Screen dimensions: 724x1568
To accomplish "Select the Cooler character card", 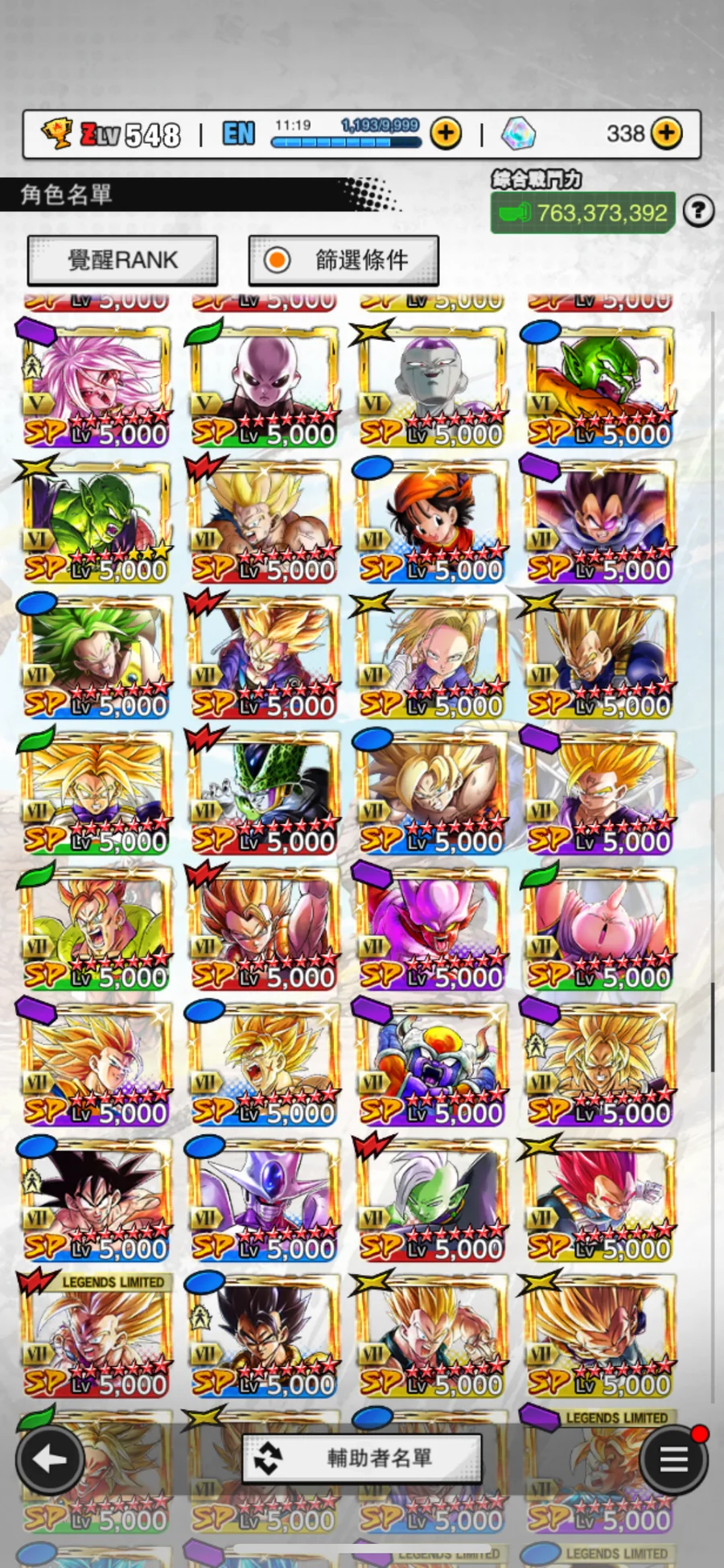I will point(264,1199).
